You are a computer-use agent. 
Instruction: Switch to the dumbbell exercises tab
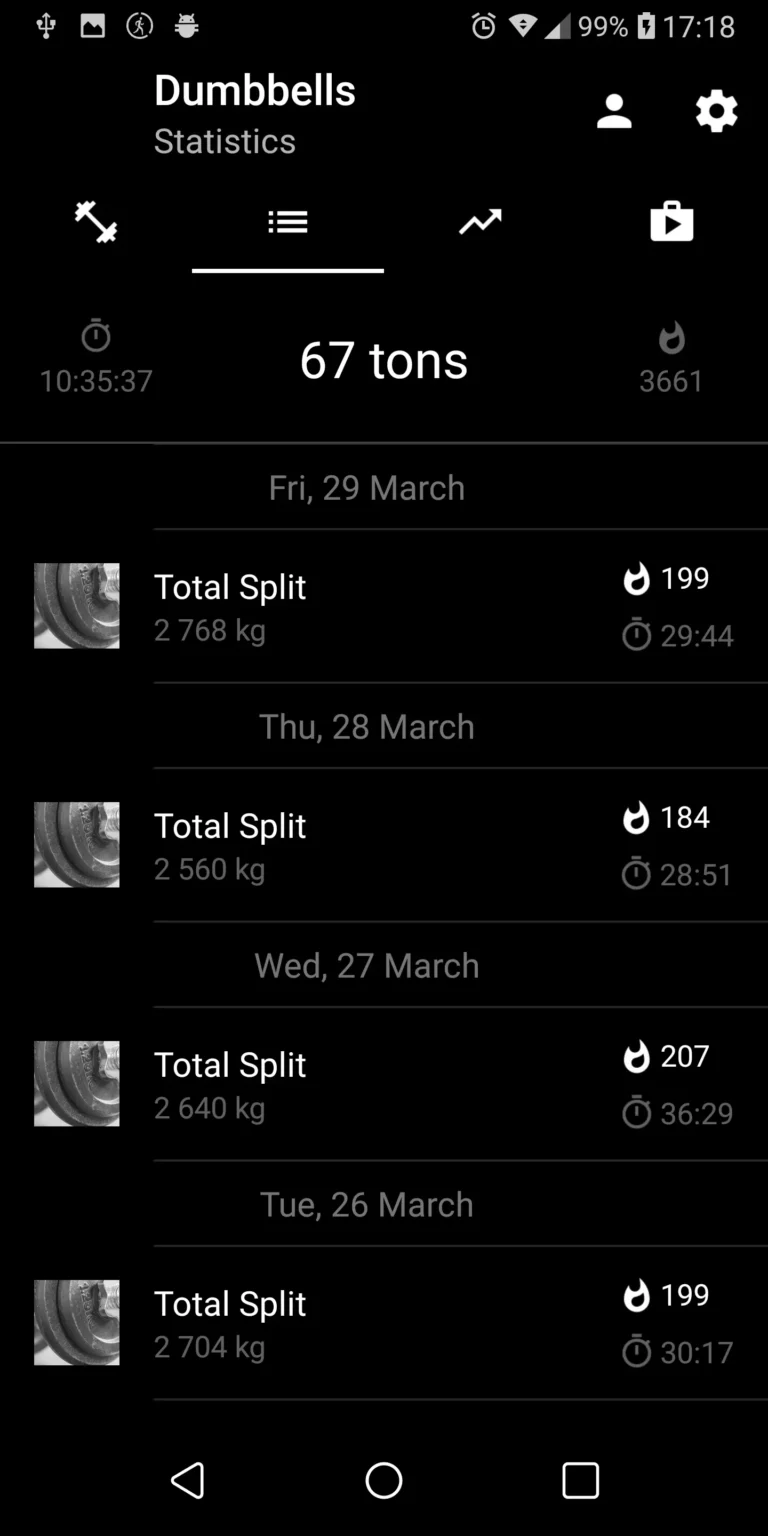pyautogui.click(x=96, y=222)
